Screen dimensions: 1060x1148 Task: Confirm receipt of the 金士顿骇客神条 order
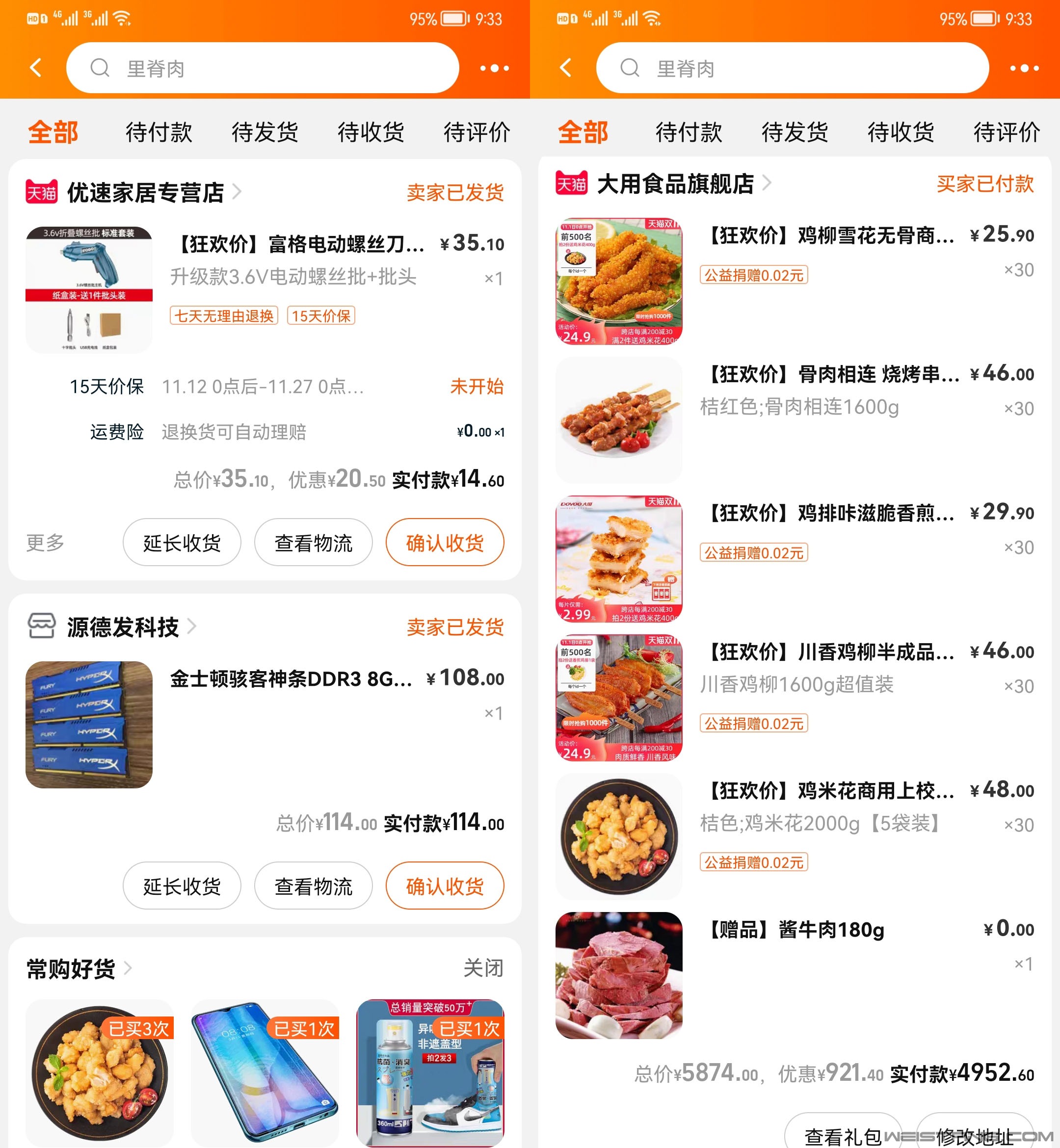(x=445, y=886)
